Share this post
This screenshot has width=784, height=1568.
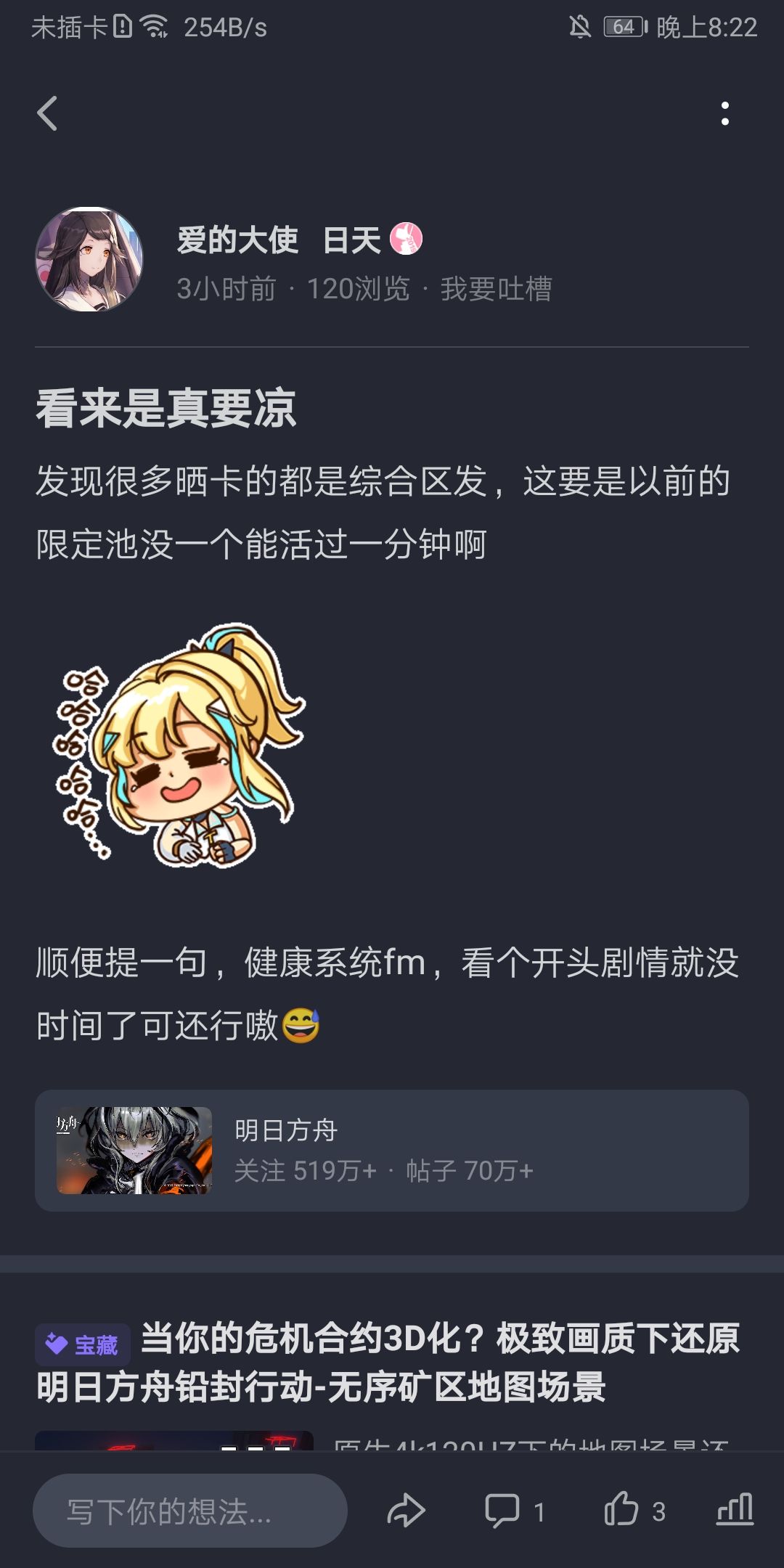click(406, 1511)
